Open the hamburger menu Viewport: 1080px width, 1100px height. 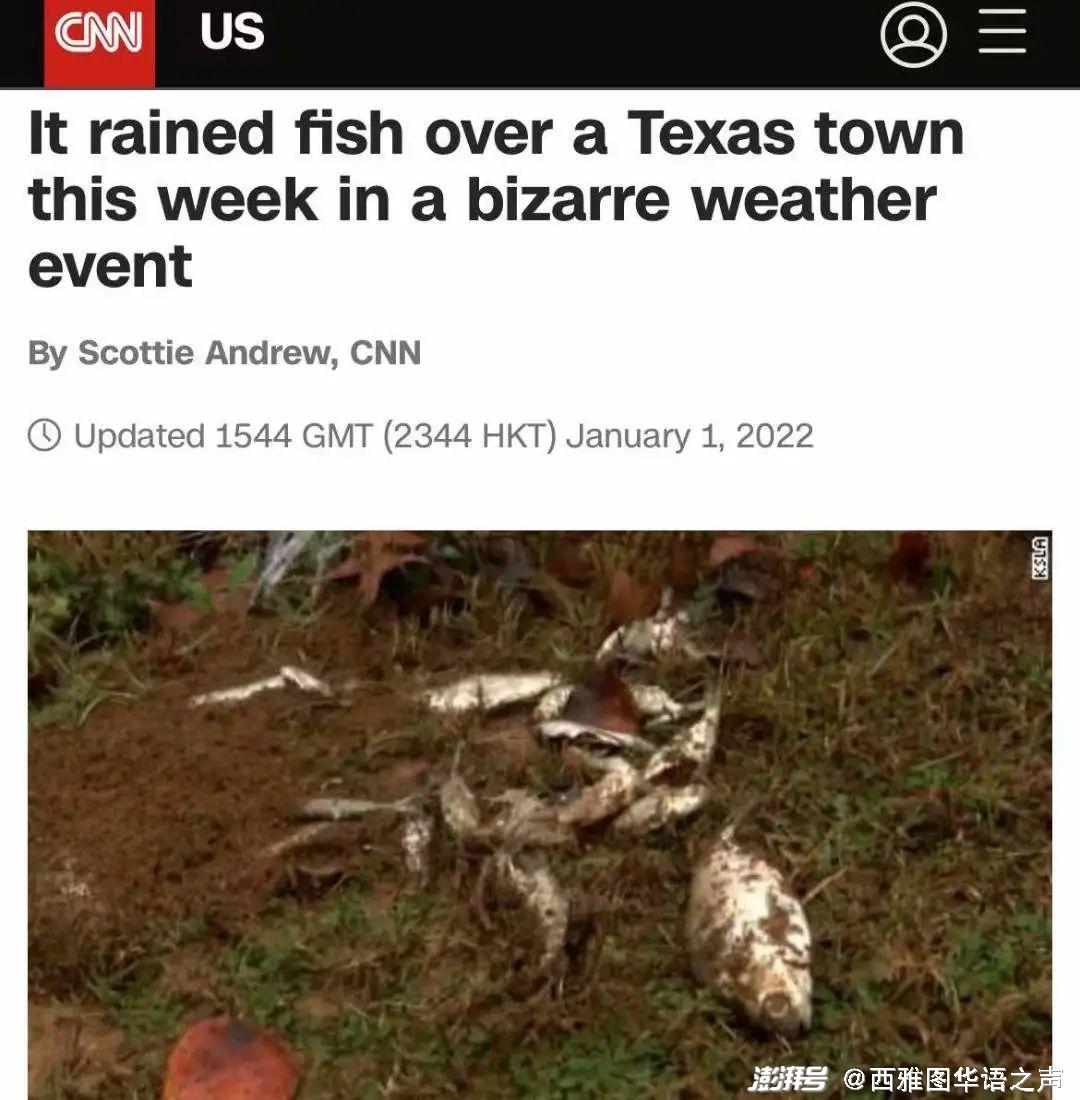pyautogui.click(x=1002, y=35)
